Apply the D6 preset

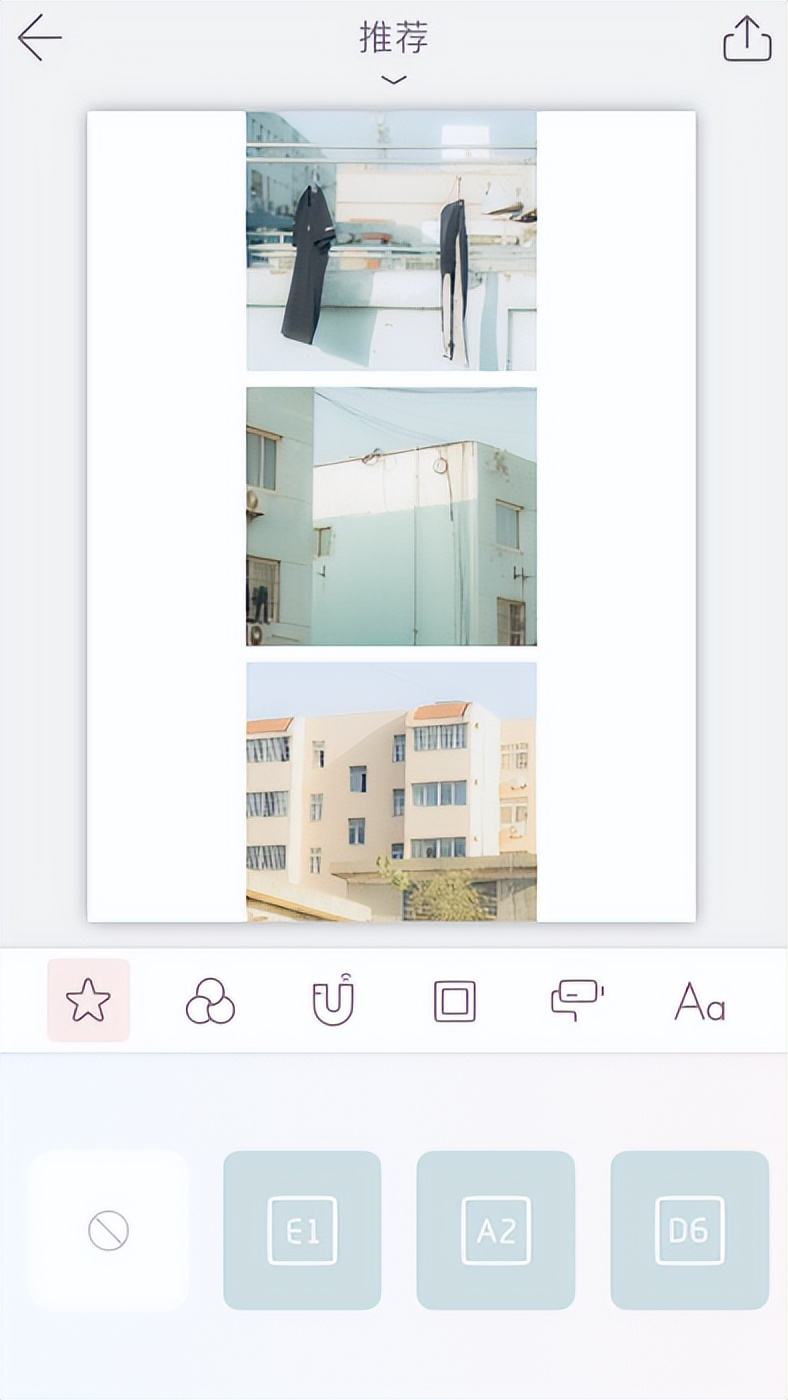click(x=690, y=1230)
